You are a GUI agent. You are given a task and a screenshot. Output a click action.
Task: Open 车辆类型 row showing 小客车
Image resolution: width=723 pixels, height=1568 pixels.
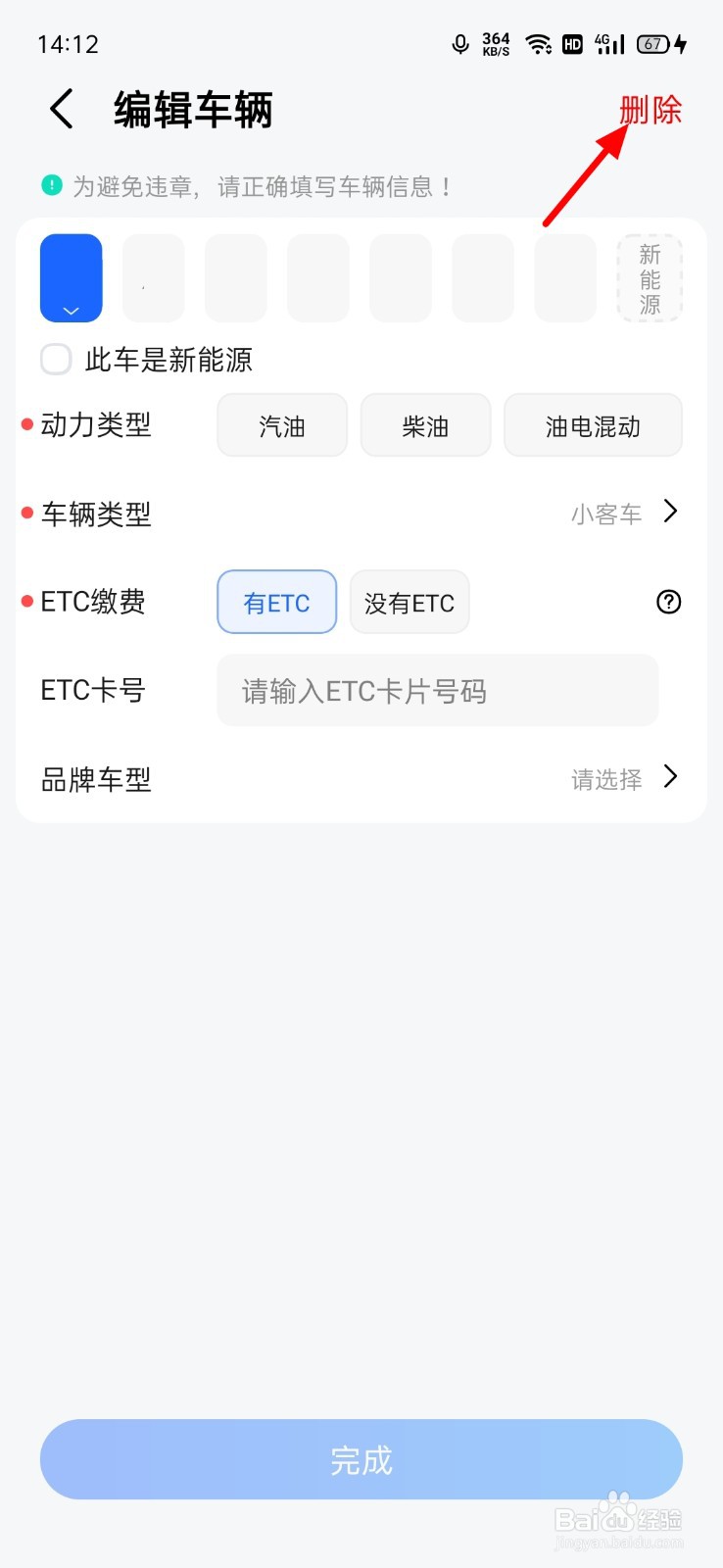pos(361,514)
